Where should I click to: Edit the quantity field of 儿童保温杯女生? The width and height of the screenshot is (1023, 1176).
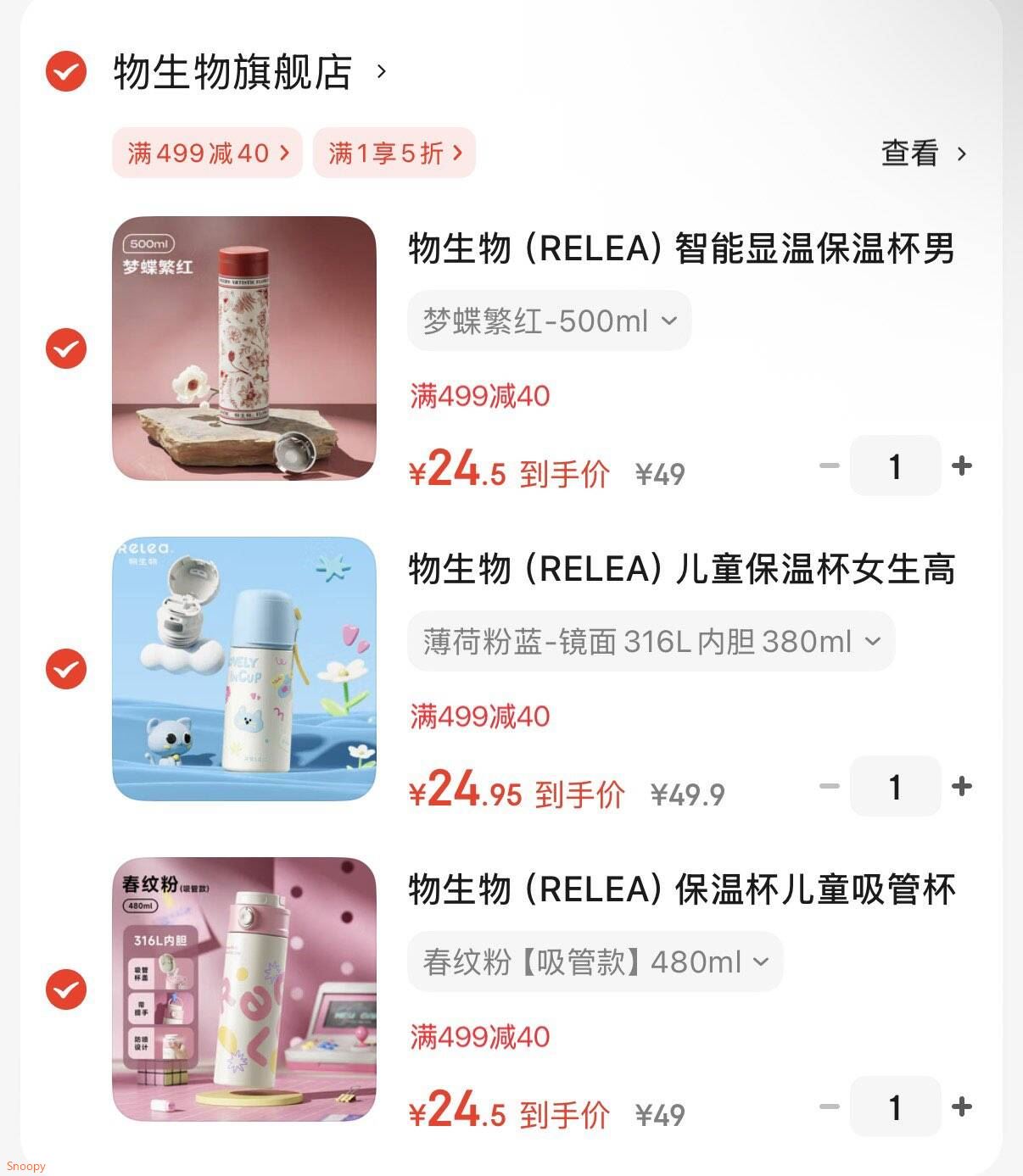click(x=895, y=786)
